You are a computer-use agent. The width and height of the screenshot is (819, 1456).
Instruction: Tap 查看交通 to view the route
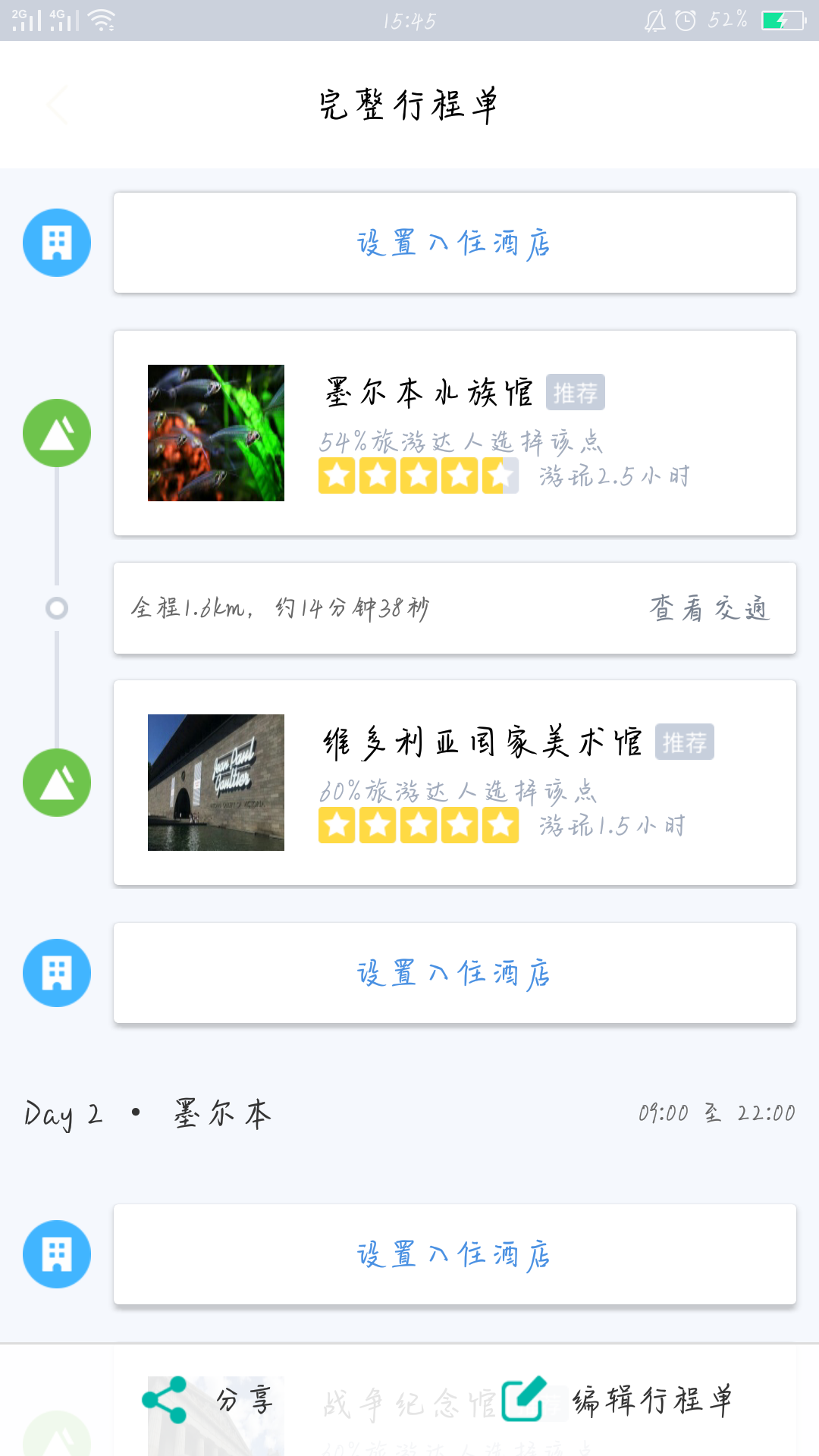tap(709, 608)
